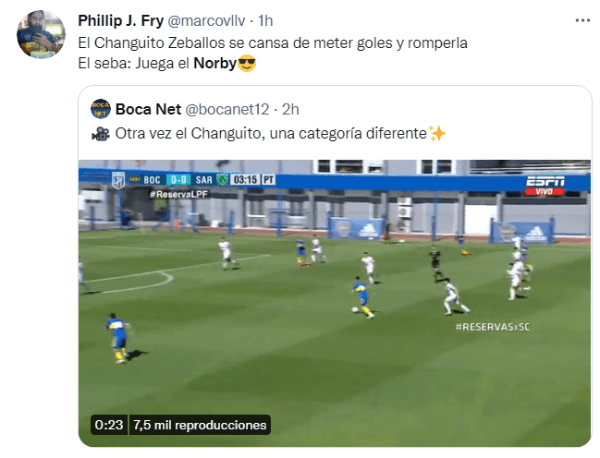Viewport: 600px width, 458px height.
Task: Visit the Phillip J. Fry profile name link
Action: tap(120, 20)
